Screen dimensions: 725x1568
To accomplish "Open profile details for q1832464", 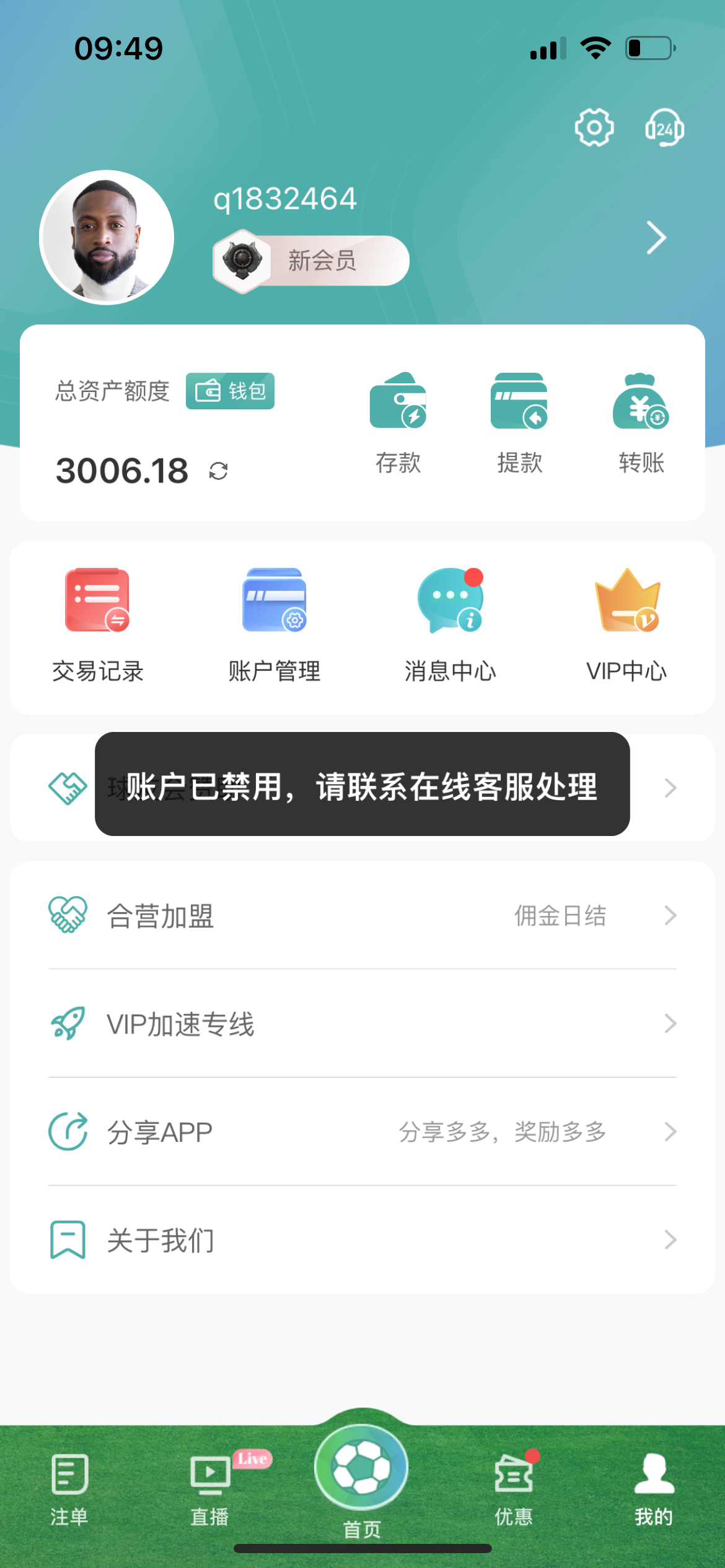I will [656, 238].
